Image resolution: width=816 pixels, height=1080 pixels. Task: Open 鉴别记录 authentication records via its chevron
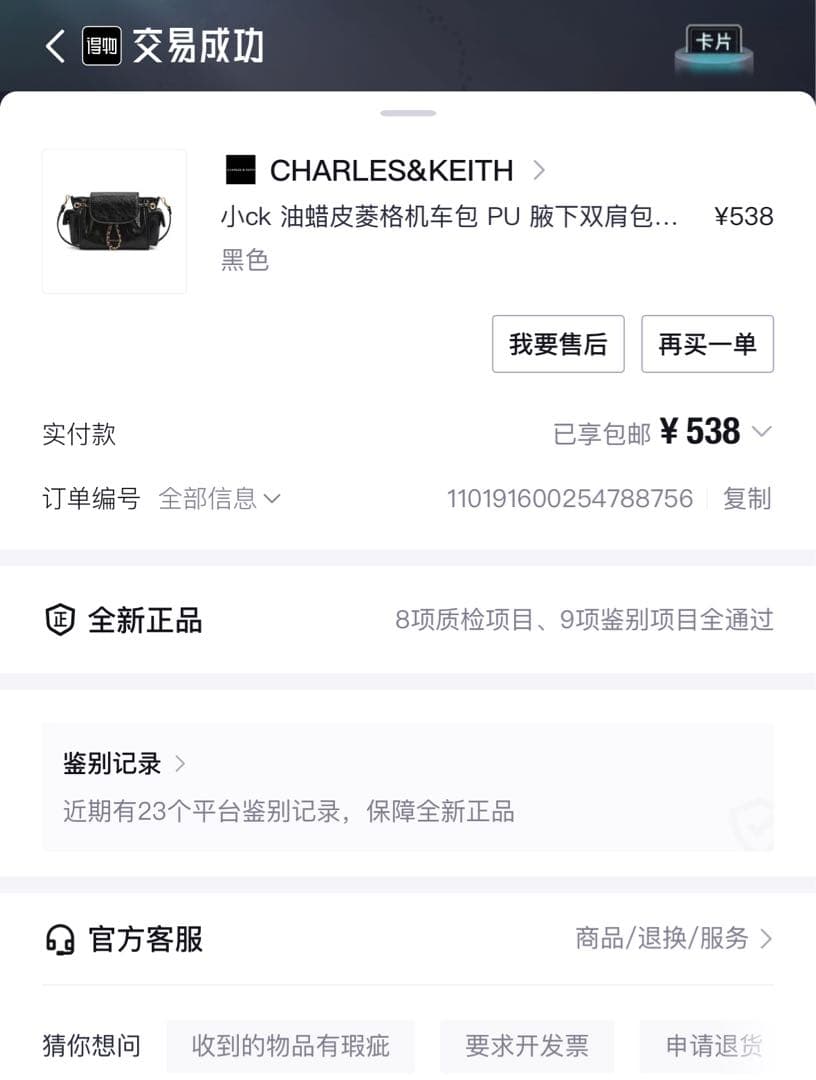click(181, 763)
